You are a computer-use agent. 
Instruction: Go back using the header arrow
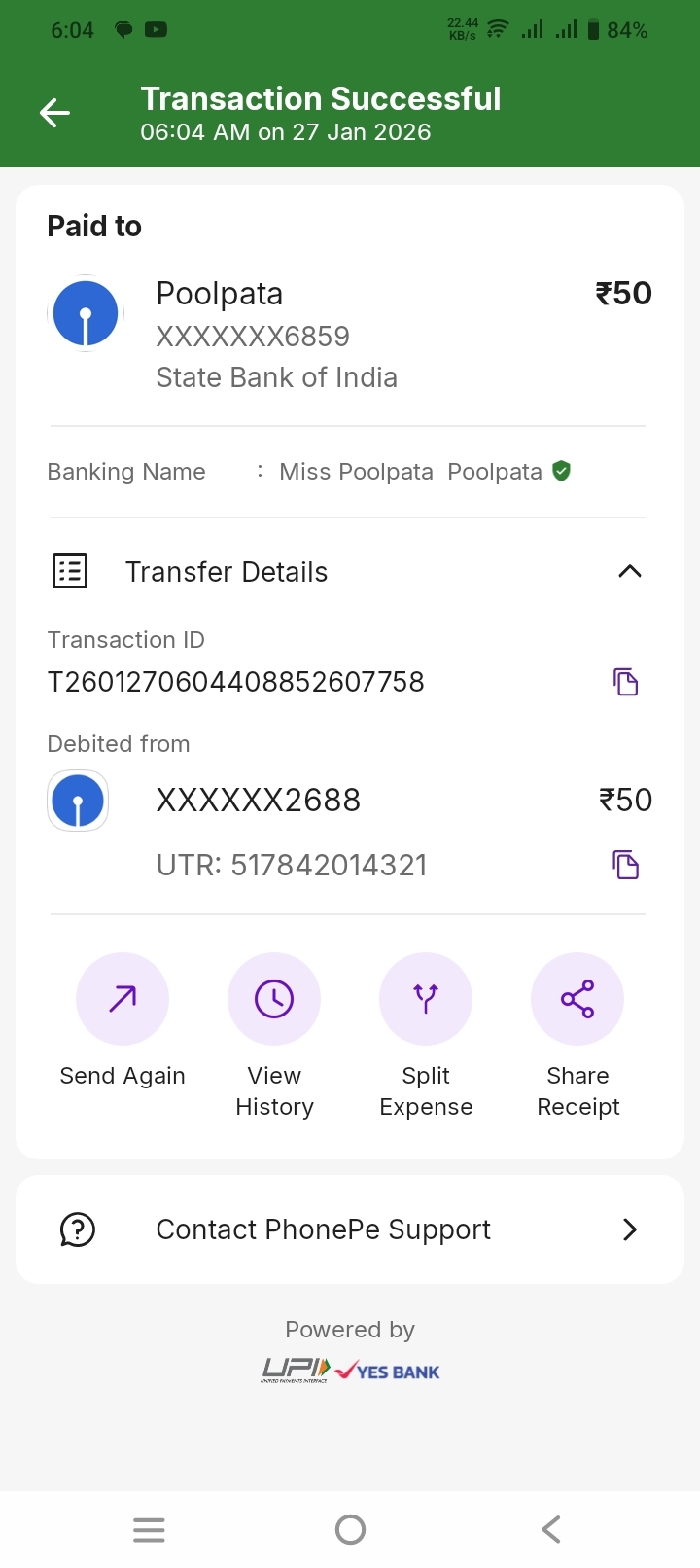(x=54, y=114)
